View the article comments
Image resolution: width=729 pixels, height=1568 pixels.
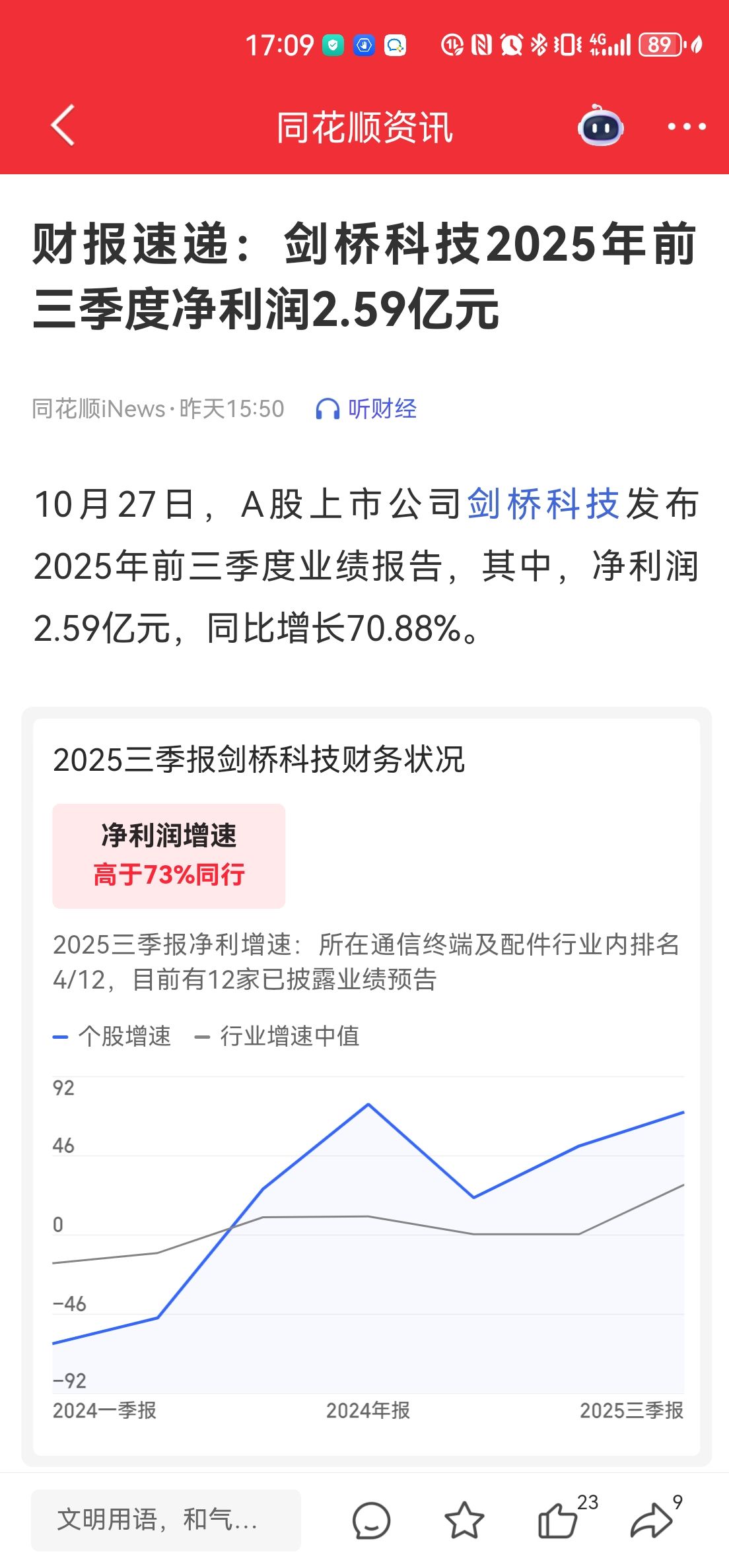click(371, 1520)
